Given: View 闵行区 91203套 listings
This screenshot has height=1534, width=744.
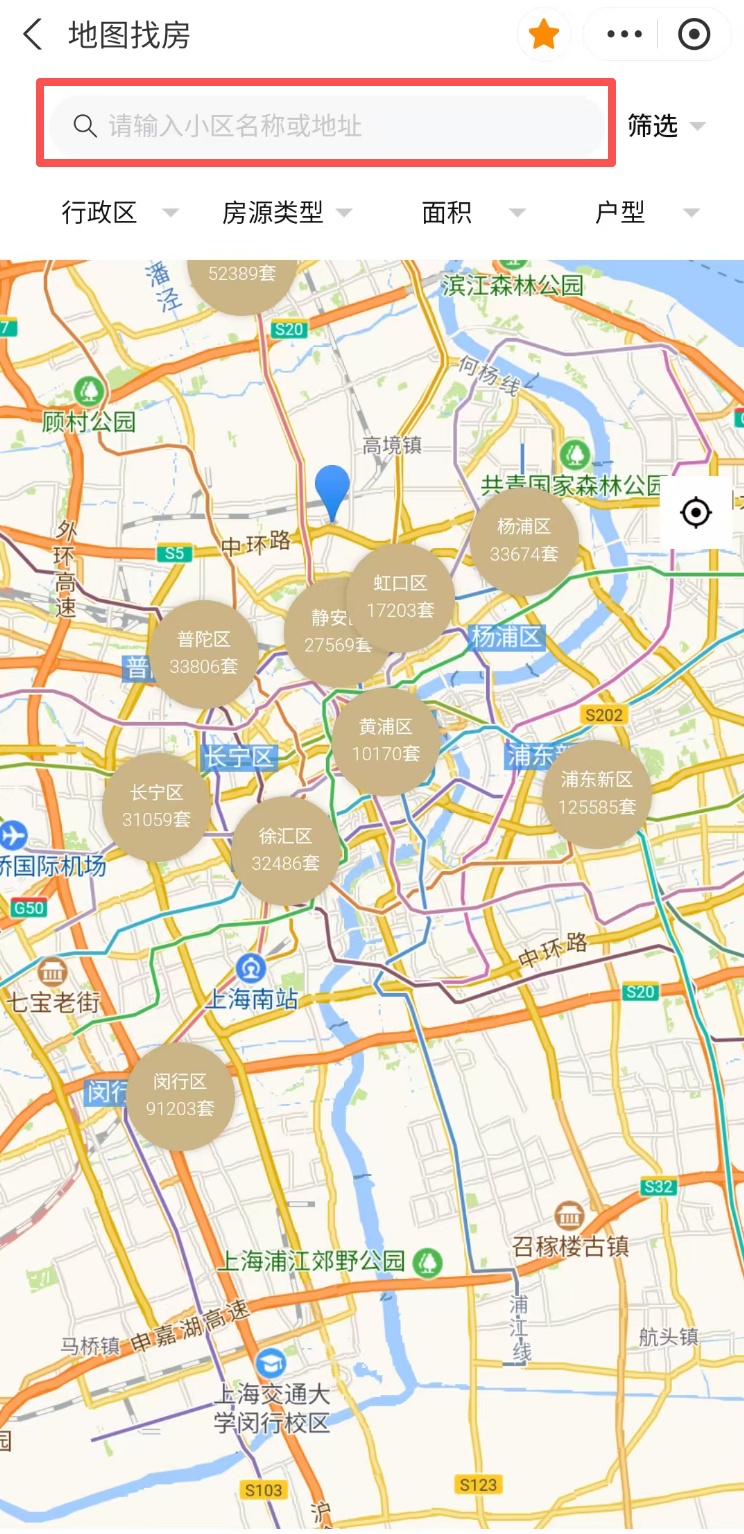Looking at the screenshot, I should (180, 1096).
